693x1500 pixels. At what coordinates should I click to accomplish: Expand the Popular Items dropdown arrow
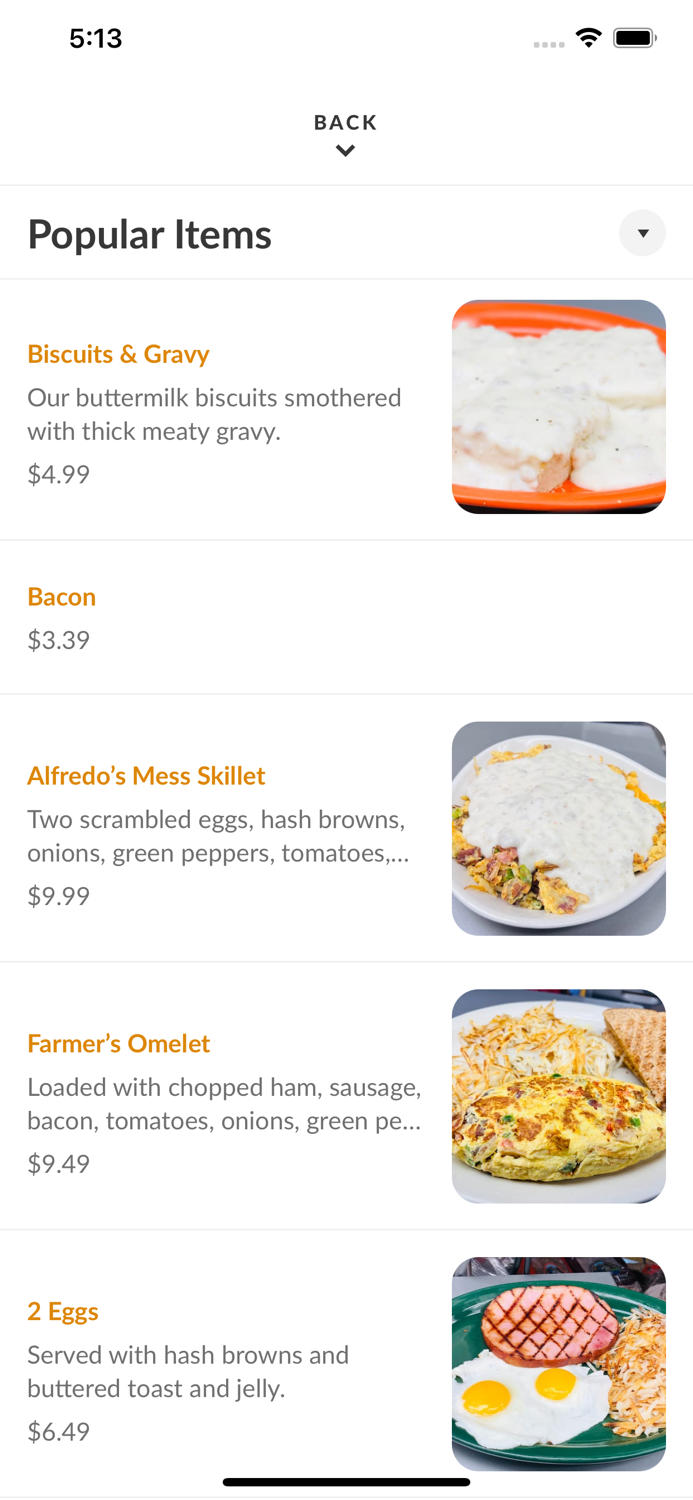pos(642,234)
